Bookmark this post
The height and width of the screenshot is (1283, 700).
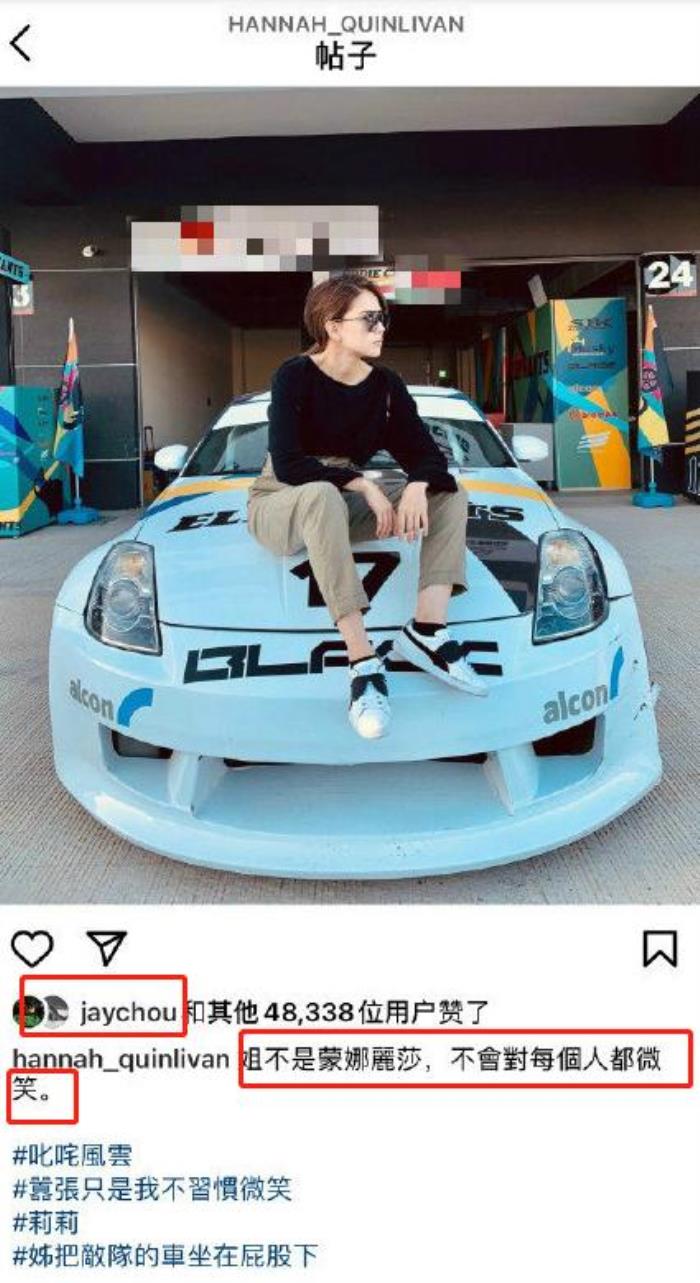(x=660, y=948)
